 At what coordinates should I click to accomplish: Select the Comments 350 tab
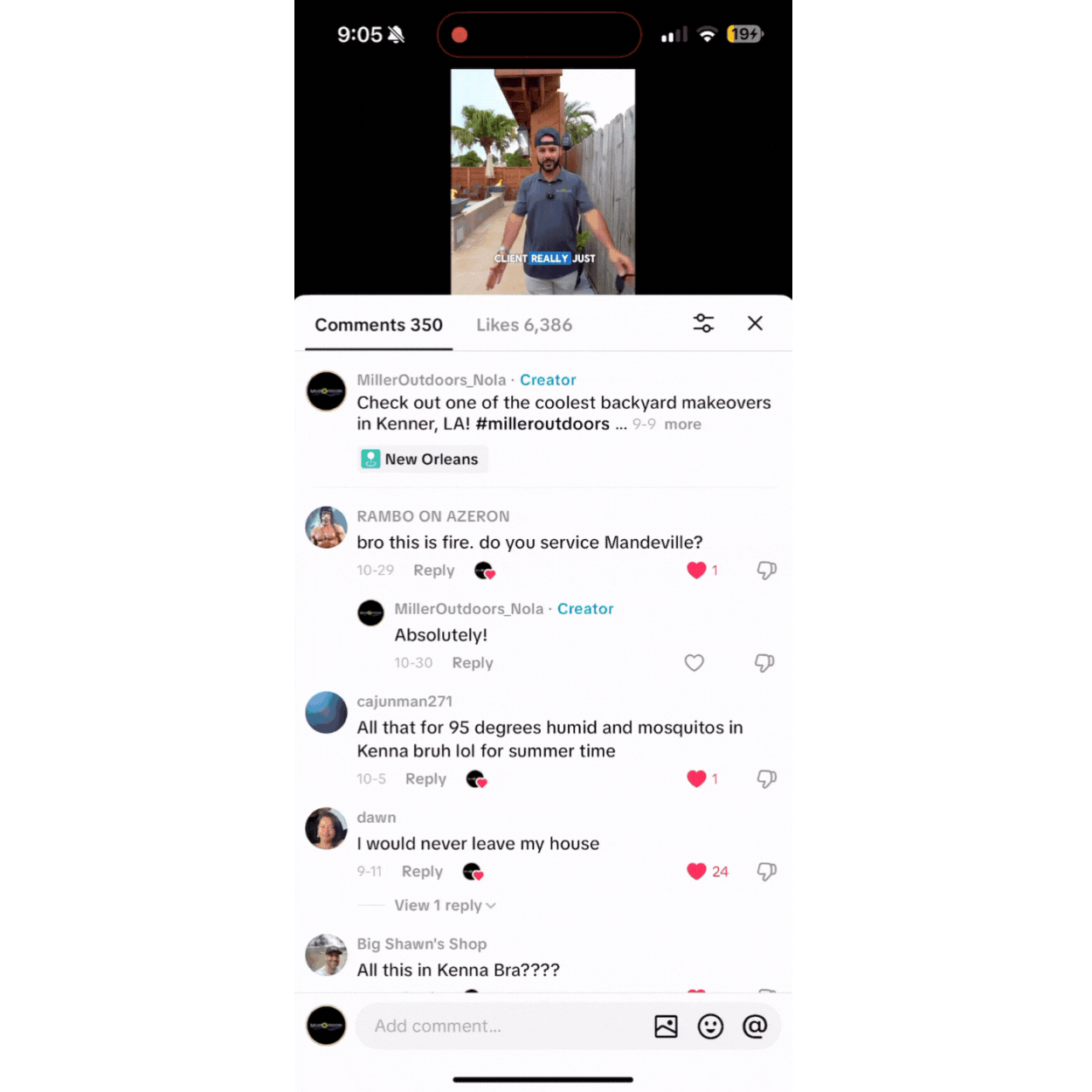coord(378,325)
